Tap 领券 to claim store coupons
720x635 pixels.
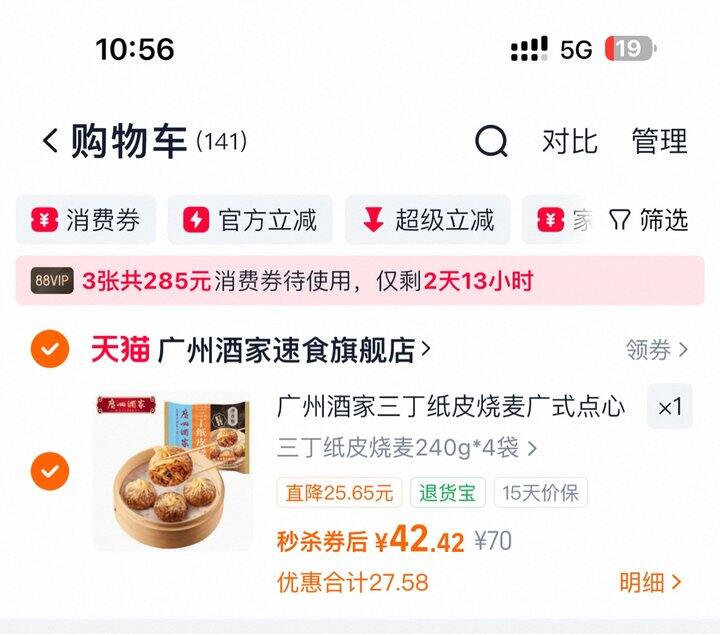tap(657, 350)
